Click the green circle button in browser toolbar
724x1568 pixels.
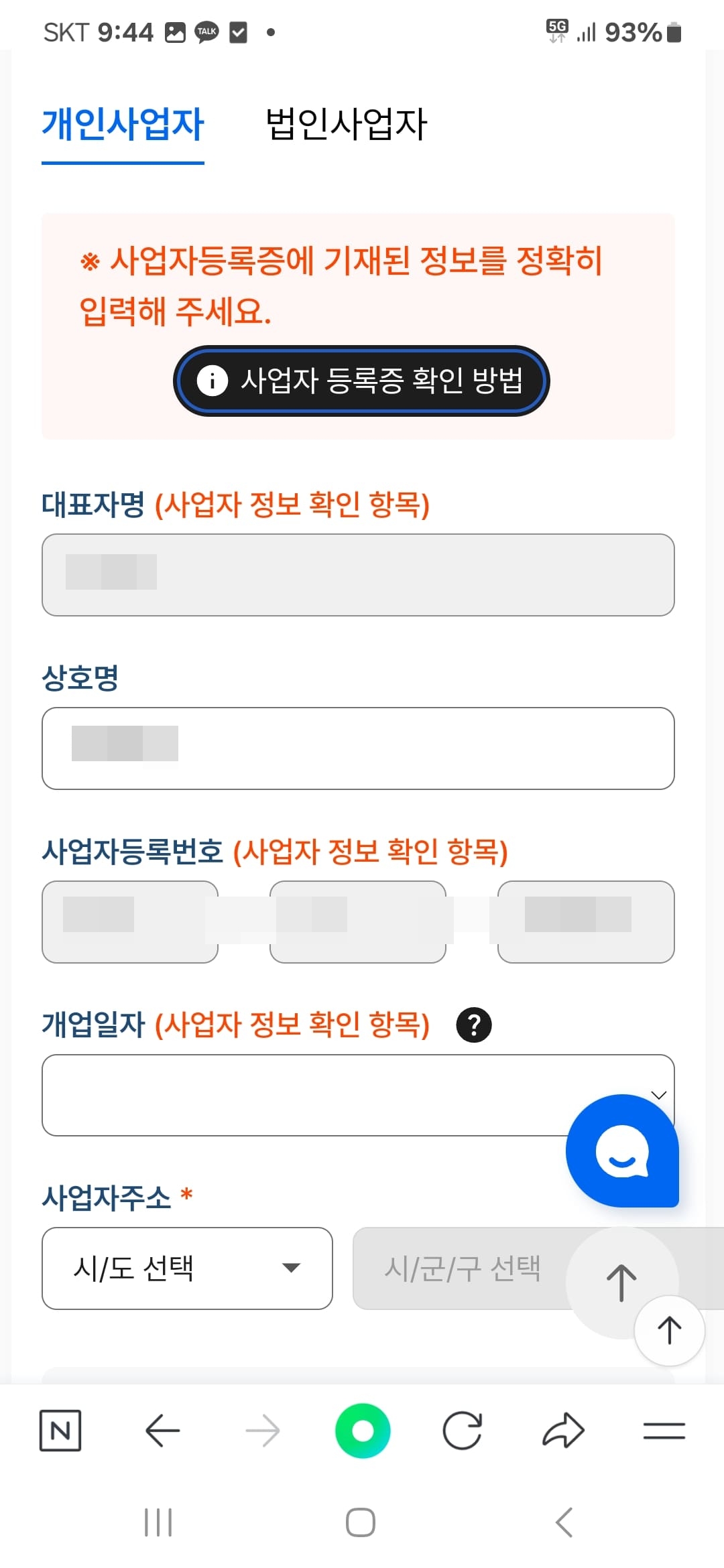click(362, 1429)
